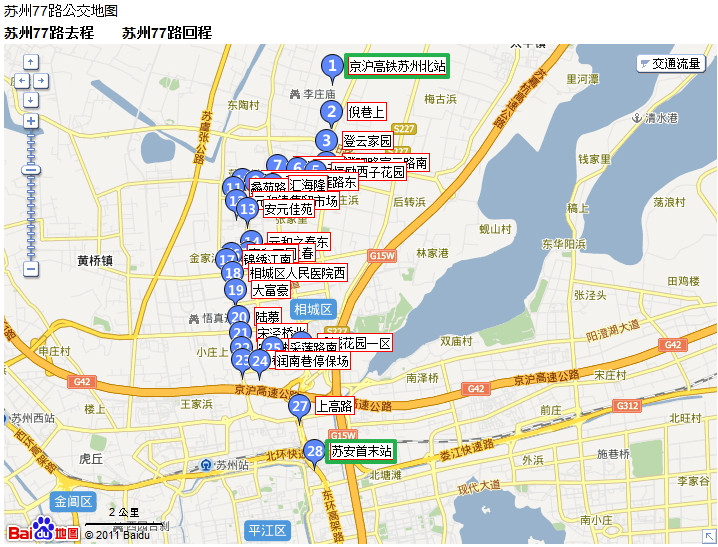Viewport: 718px width, 547px height.
Task: Select stop marker 2 倪巷上
Action: click(x=333, y=111)
